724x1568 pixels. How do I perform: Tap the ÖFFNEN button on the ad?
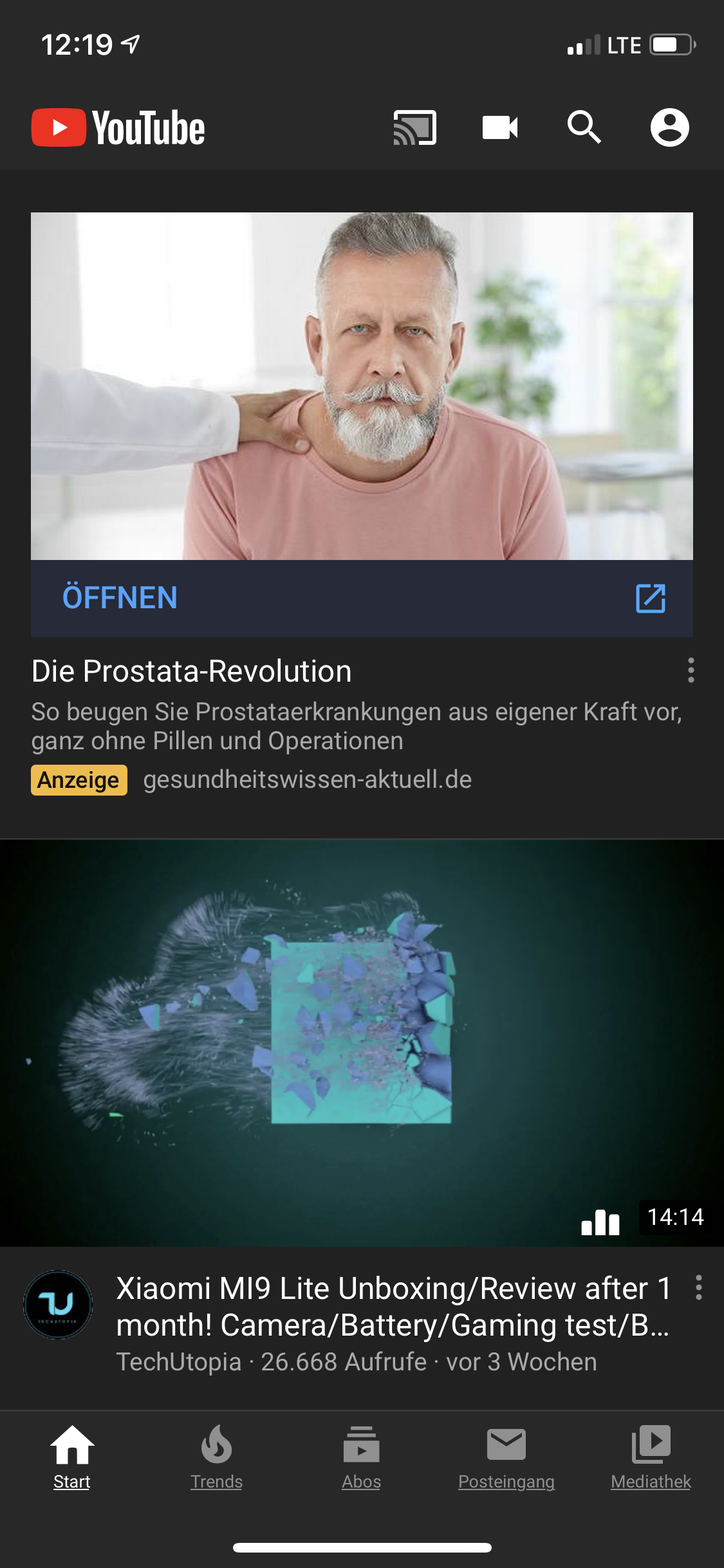coord(120,598)
